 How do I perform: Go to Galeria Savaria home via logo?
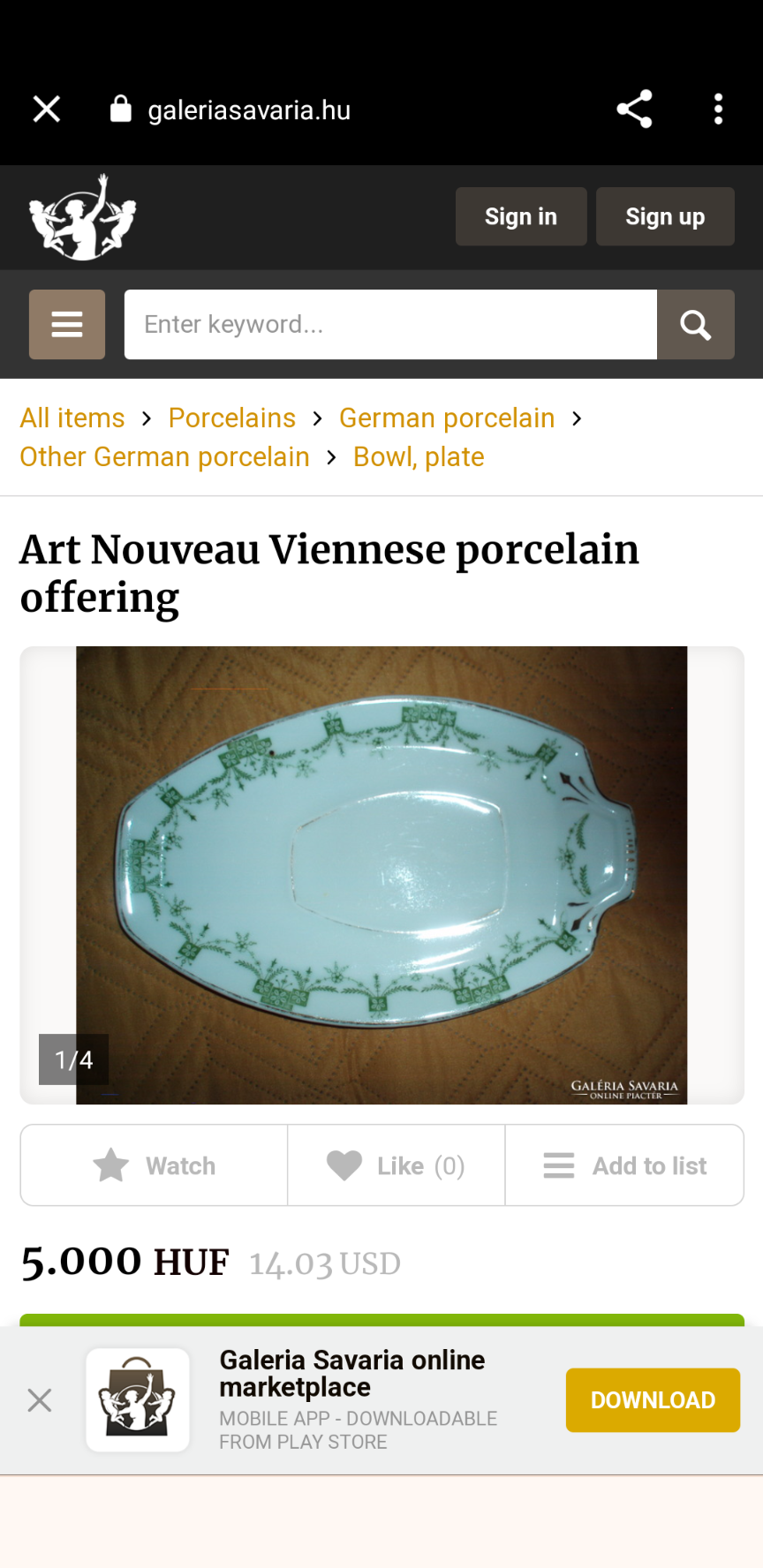point(82,217)
